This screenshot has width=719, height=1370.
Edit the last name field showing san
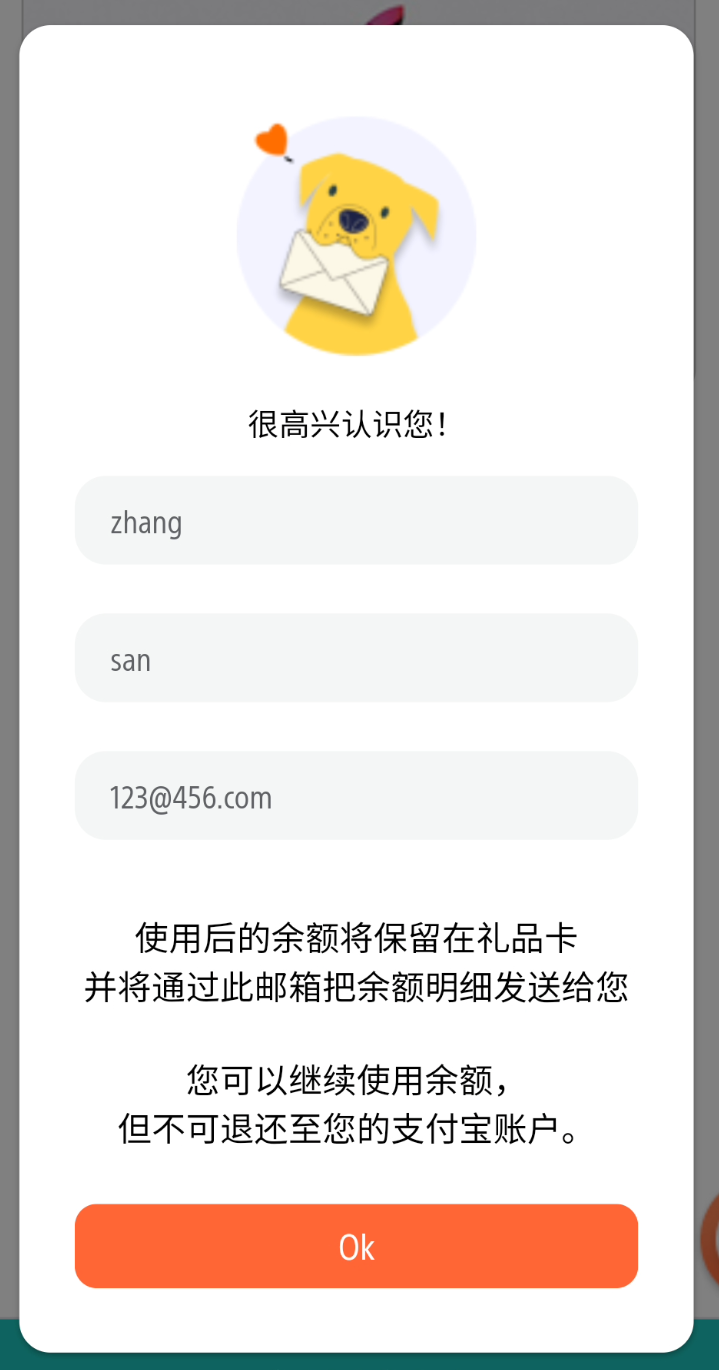[356, 658]
